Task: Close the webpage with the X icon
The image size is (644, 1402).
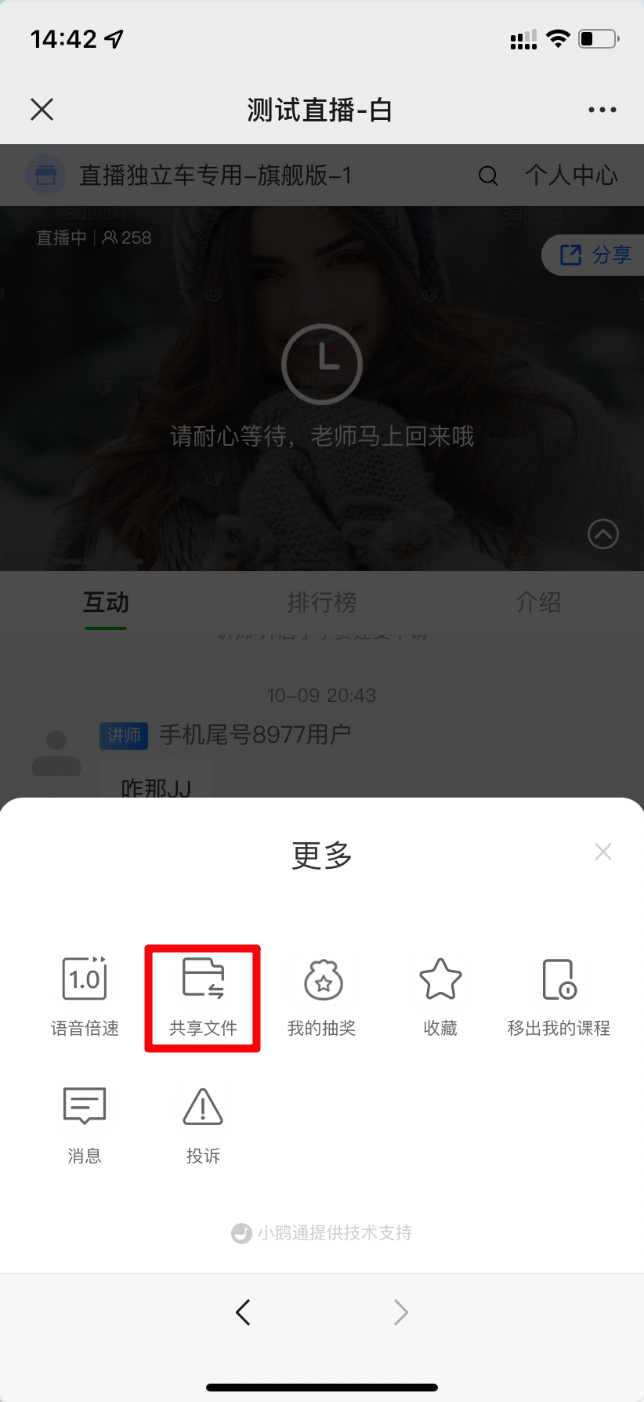Action: click(x=42, y=110)
